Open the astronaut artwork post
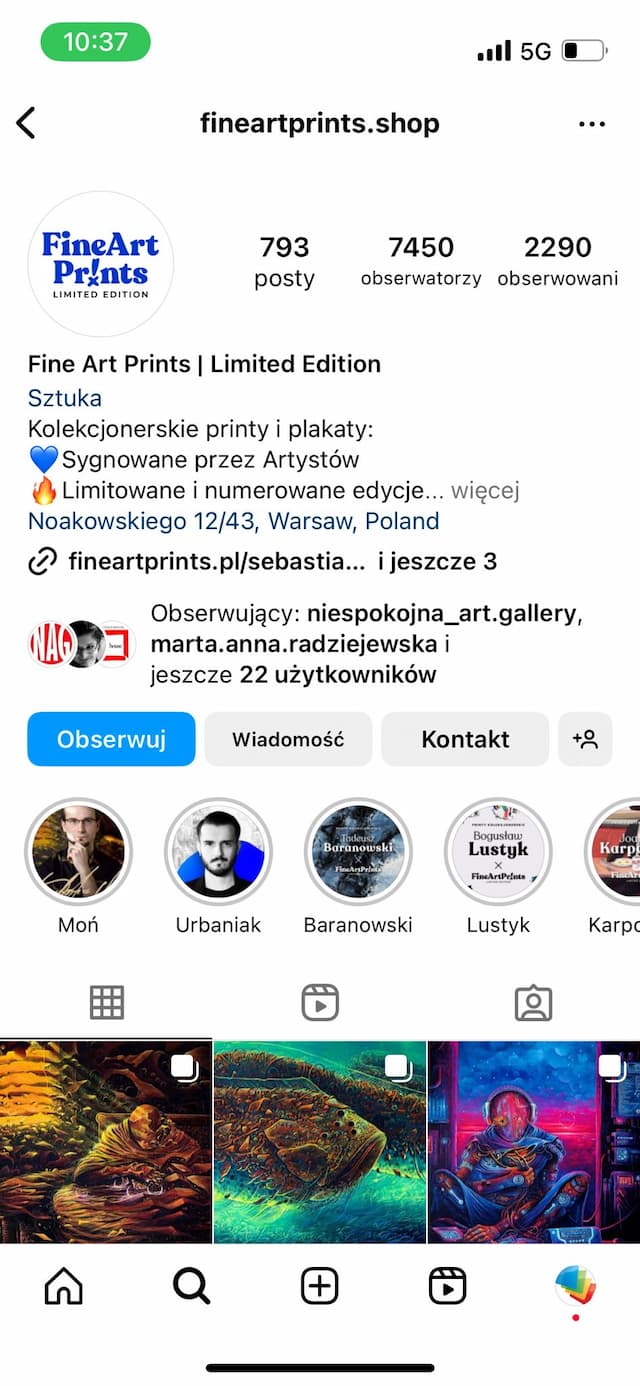Viewport: 640px width, 1386px height. click(534, 1142)
